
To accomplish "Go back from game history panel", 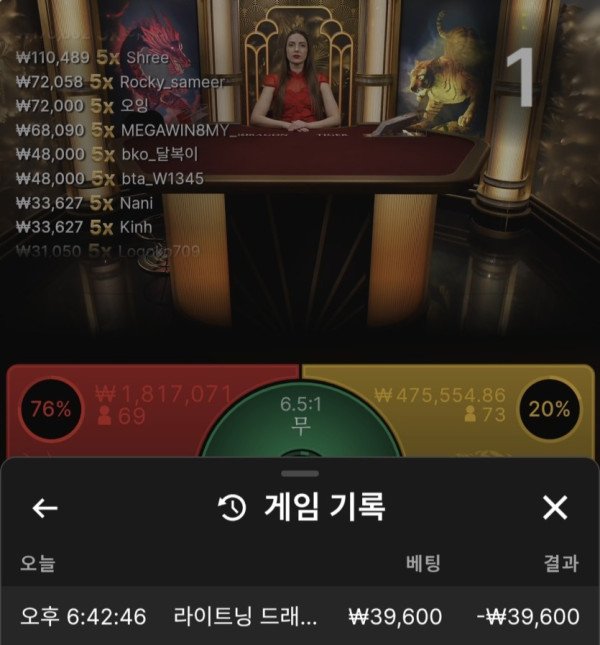I will coord(45,508).
